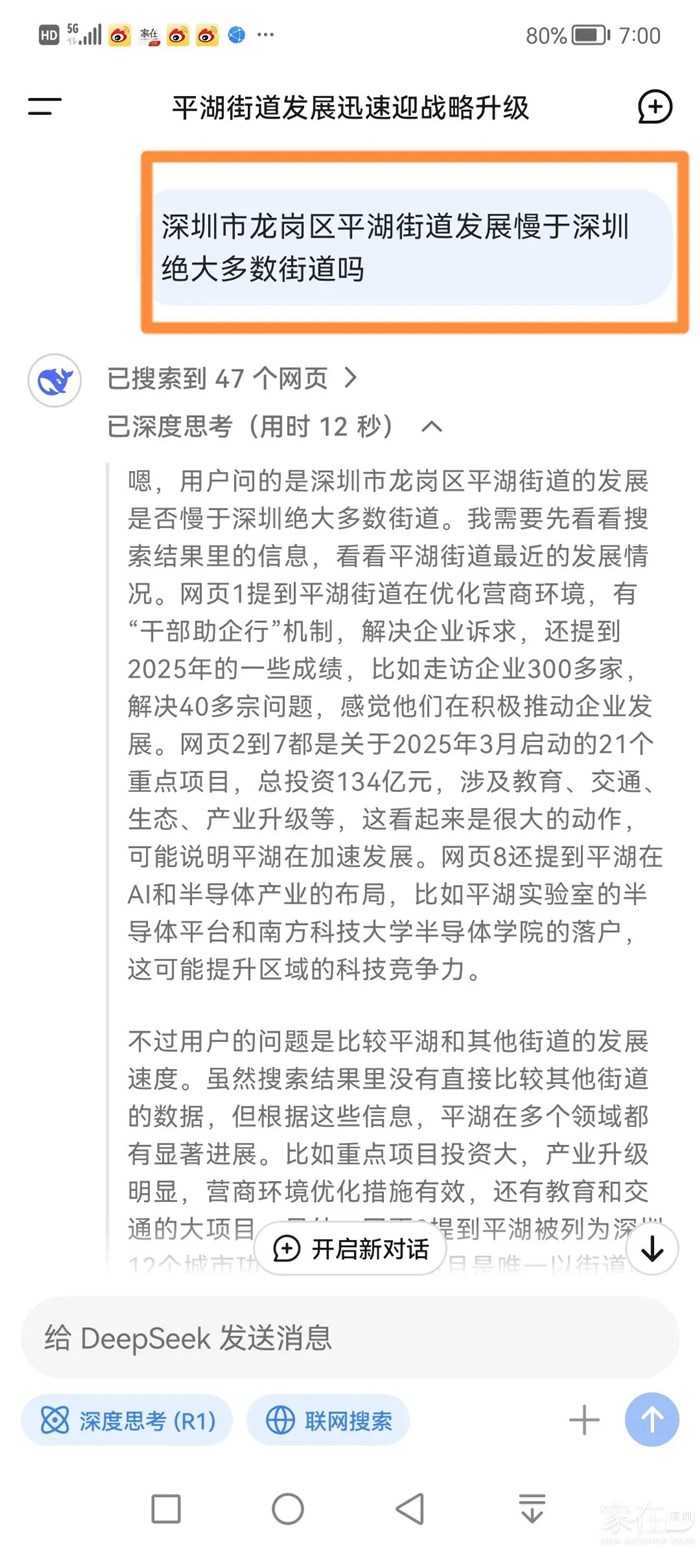Tap the 开启新对话 button

350,1248
